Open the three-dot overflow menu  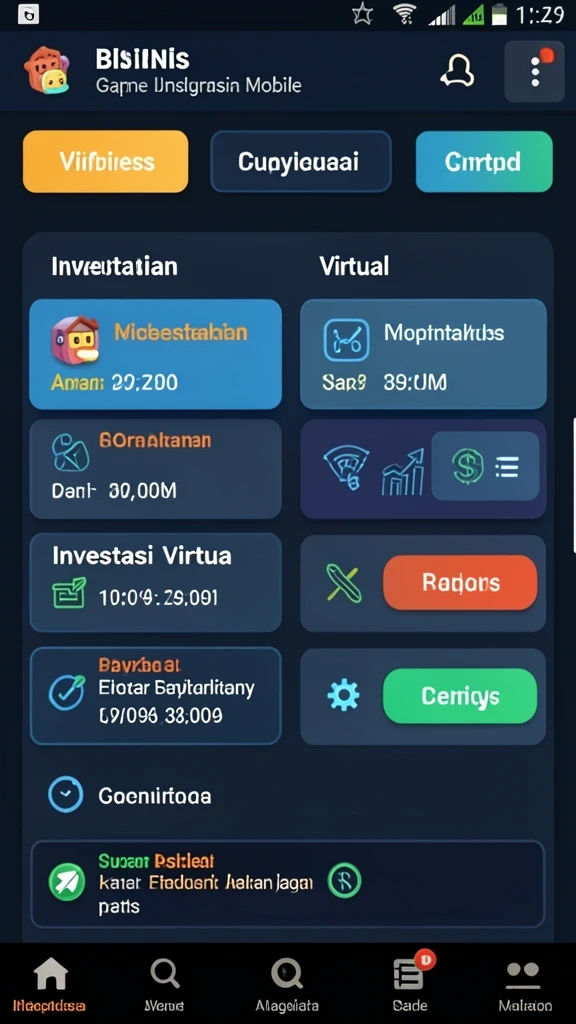click(x=535, y=71)
